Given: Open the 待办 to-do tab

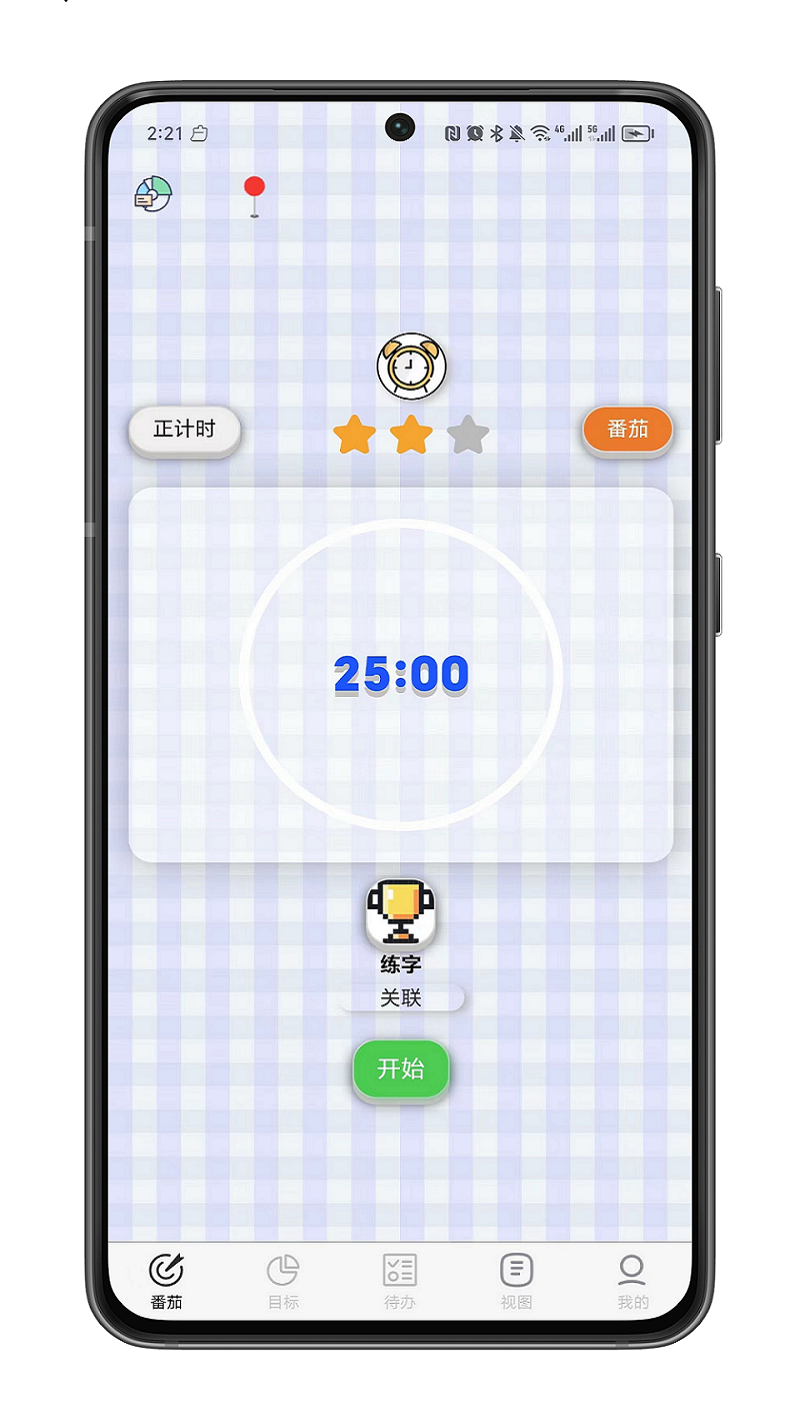Looking at the screenshot, I should [400, 1281].
